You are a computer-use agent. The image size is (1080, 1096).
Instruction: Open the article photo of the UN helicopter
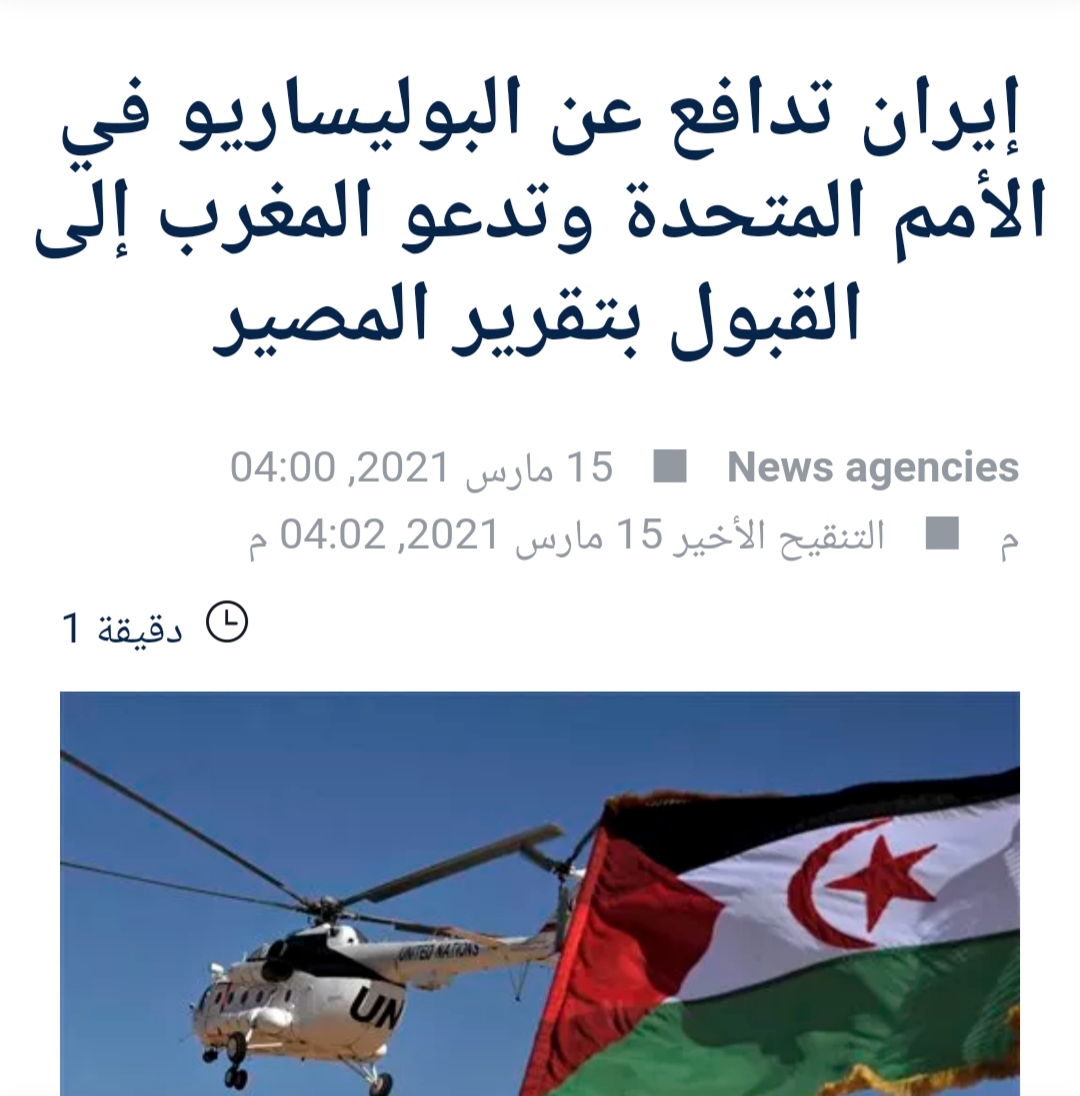pos(540,893)
